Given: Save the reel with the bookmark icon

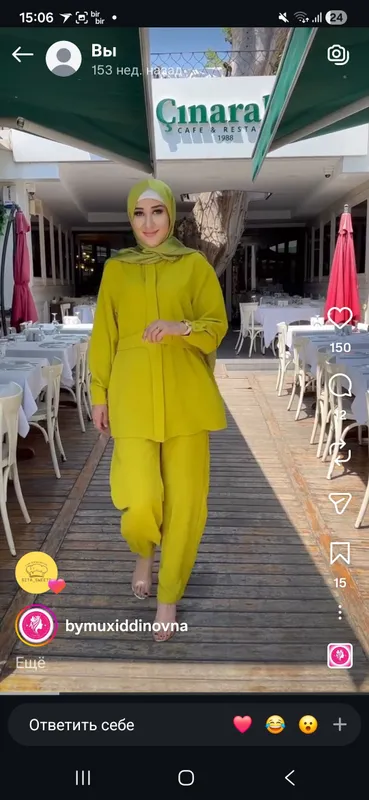Looking at the screenshot, I should click(x=340, y=554).
